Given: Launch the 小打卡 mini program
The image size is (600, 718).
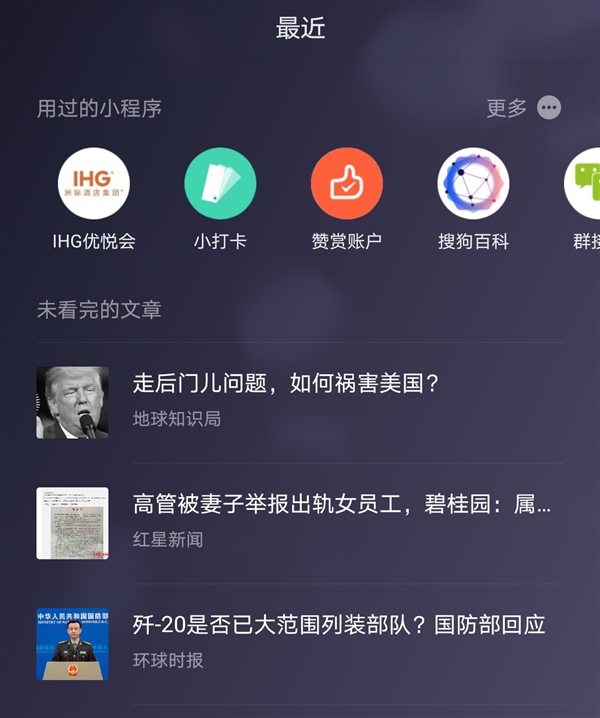Looking at the screenshot, I should [220, 184].
